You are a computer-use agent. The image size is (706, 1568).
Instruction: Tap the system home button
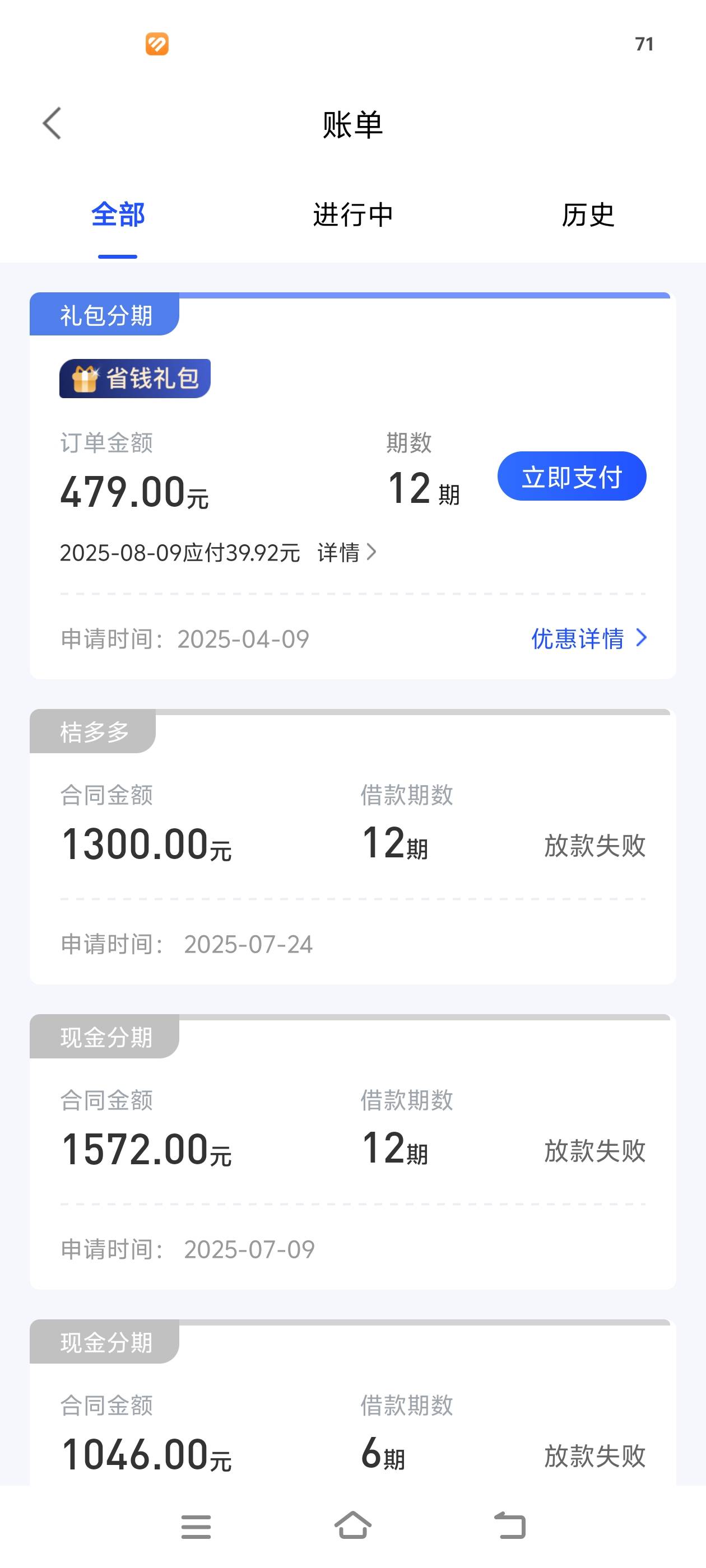tap(352, 1526)
